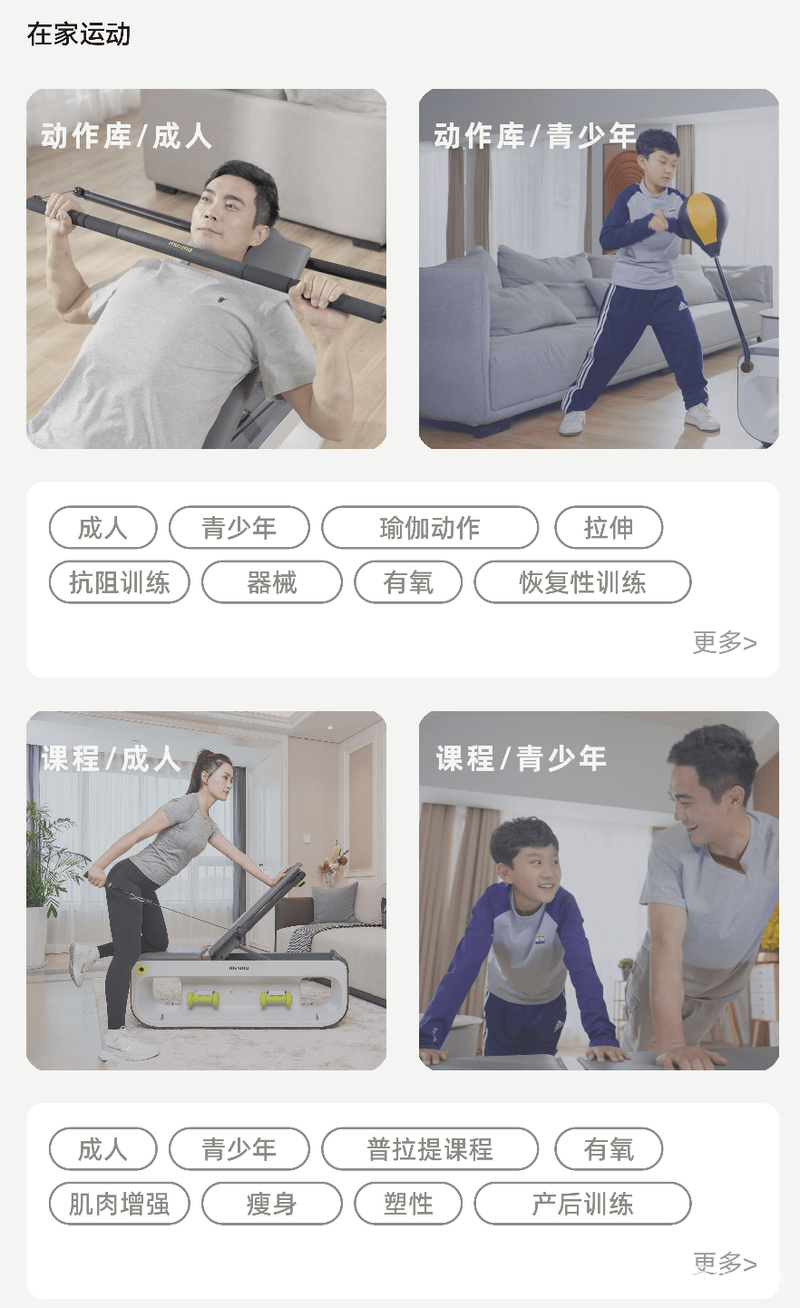This screenshot has height=1308, width=800.
Task: Select the 器械 chip
Action: pyautogui.click(x=272, y=582)
